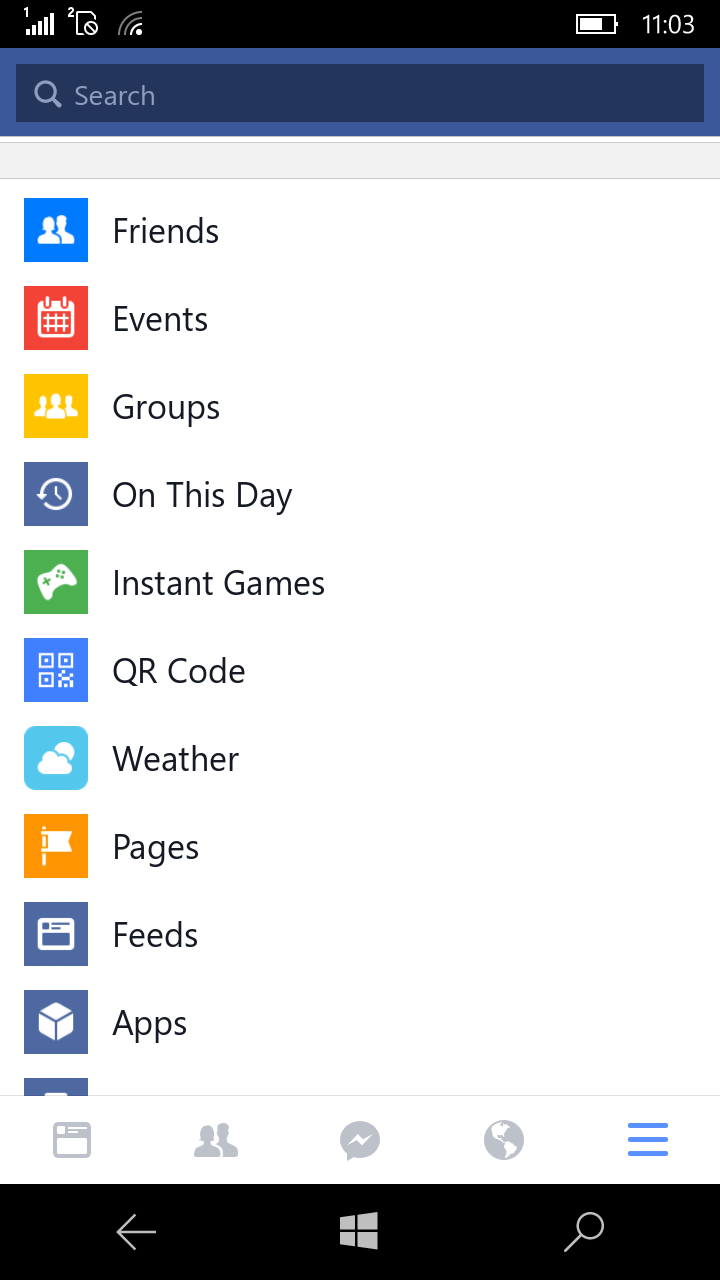Open On This Day memories

pyautogui.click(x=360, y=494)
